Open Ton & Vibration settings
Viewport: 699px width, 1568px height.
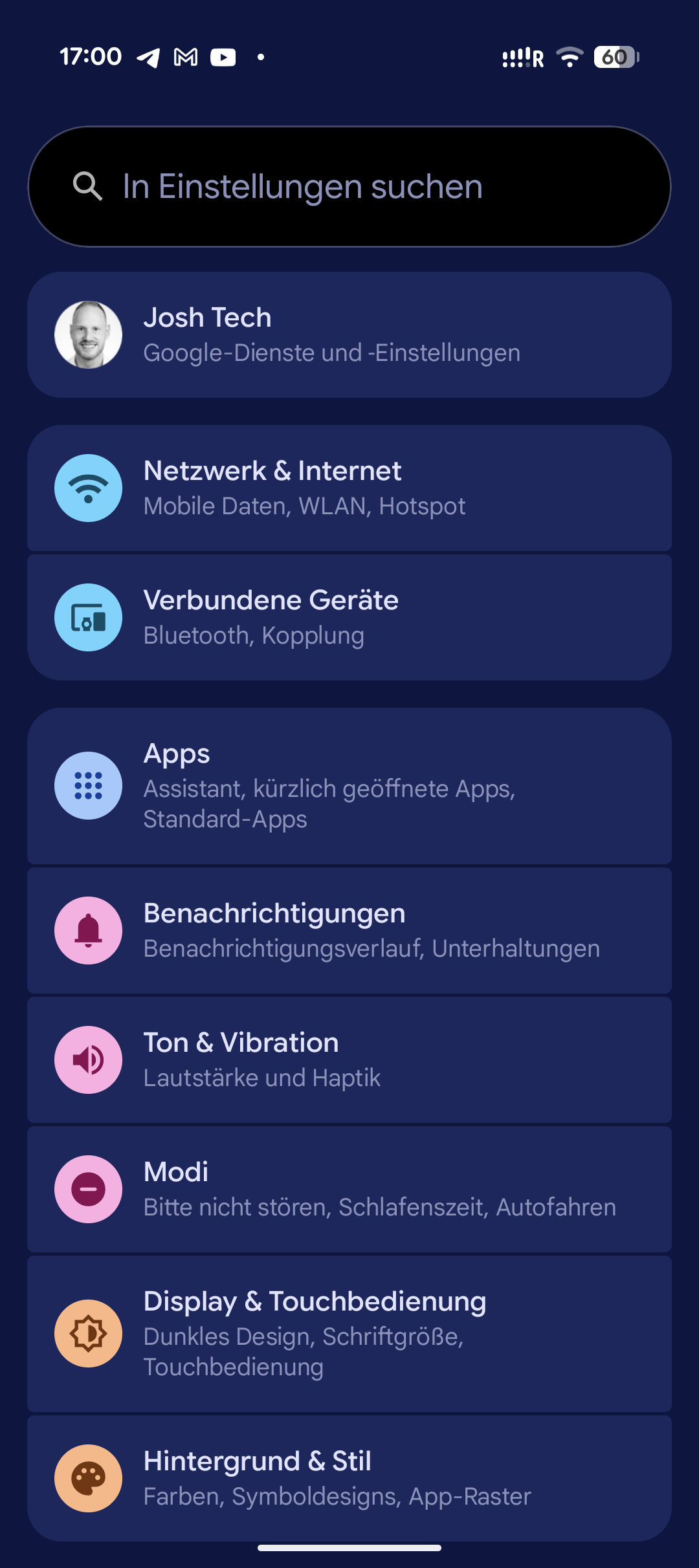tap(349, 1060)
